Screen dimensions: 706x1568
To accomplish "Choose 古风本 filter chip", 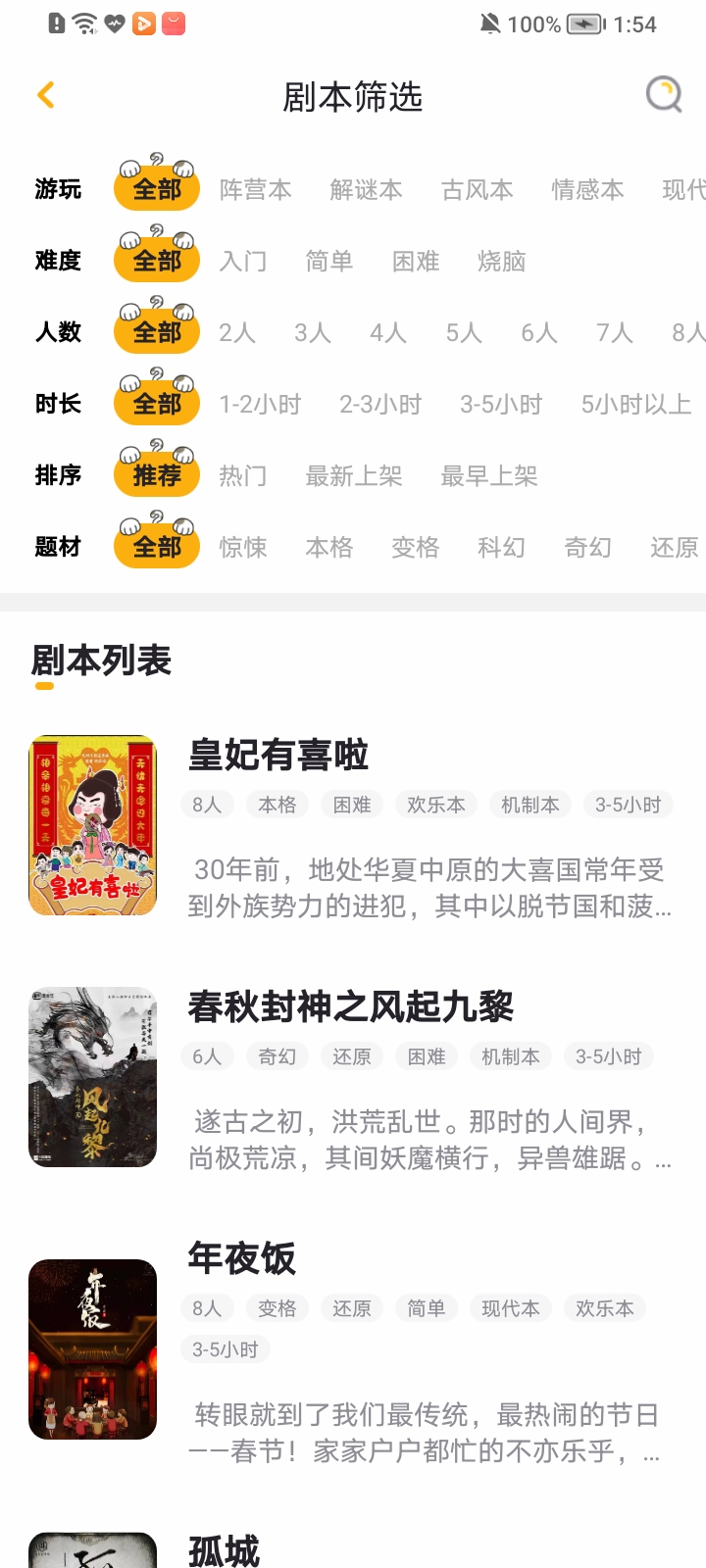I will tap(477, 189).
